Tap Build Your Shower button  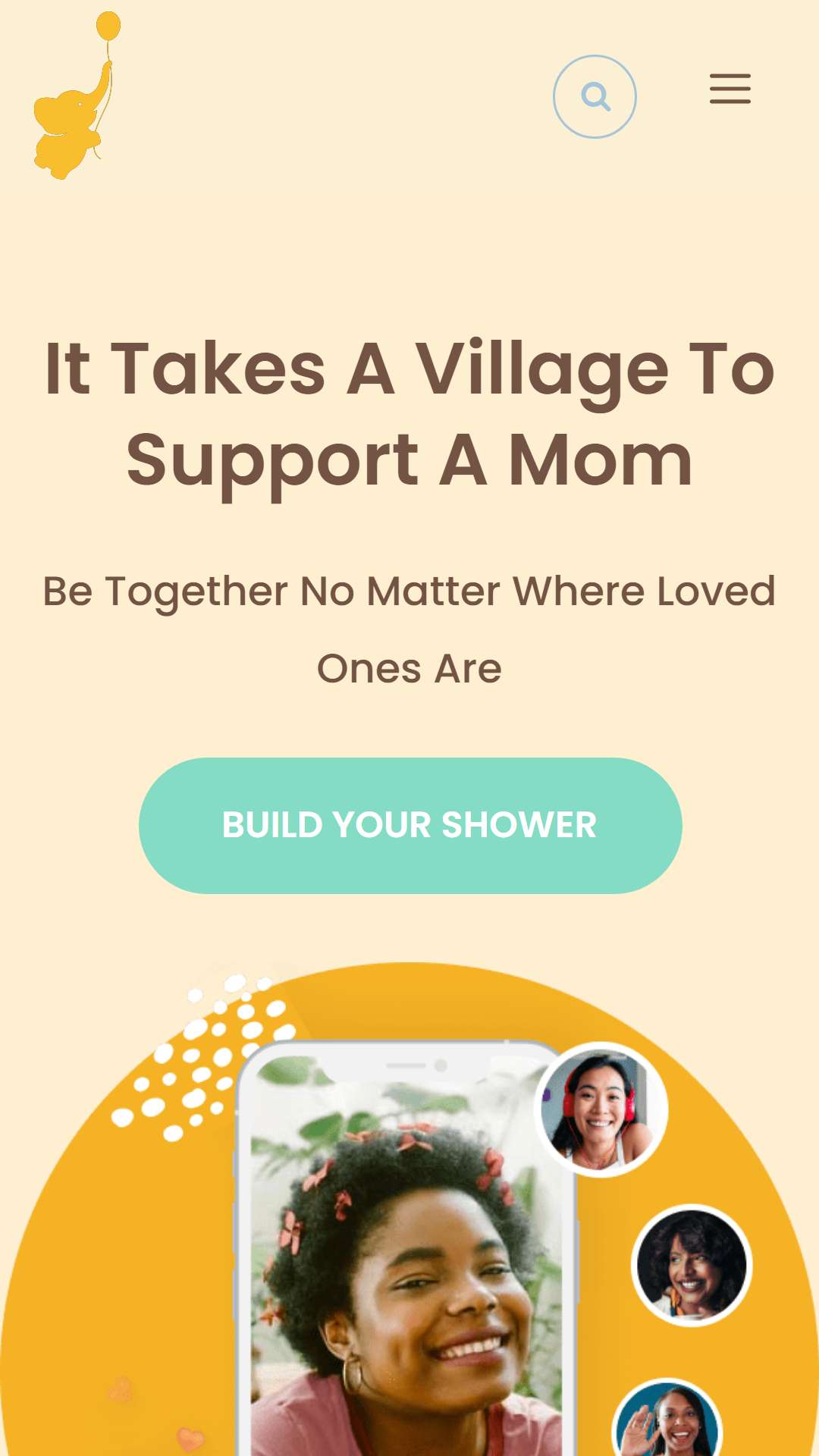pos(410,825)
